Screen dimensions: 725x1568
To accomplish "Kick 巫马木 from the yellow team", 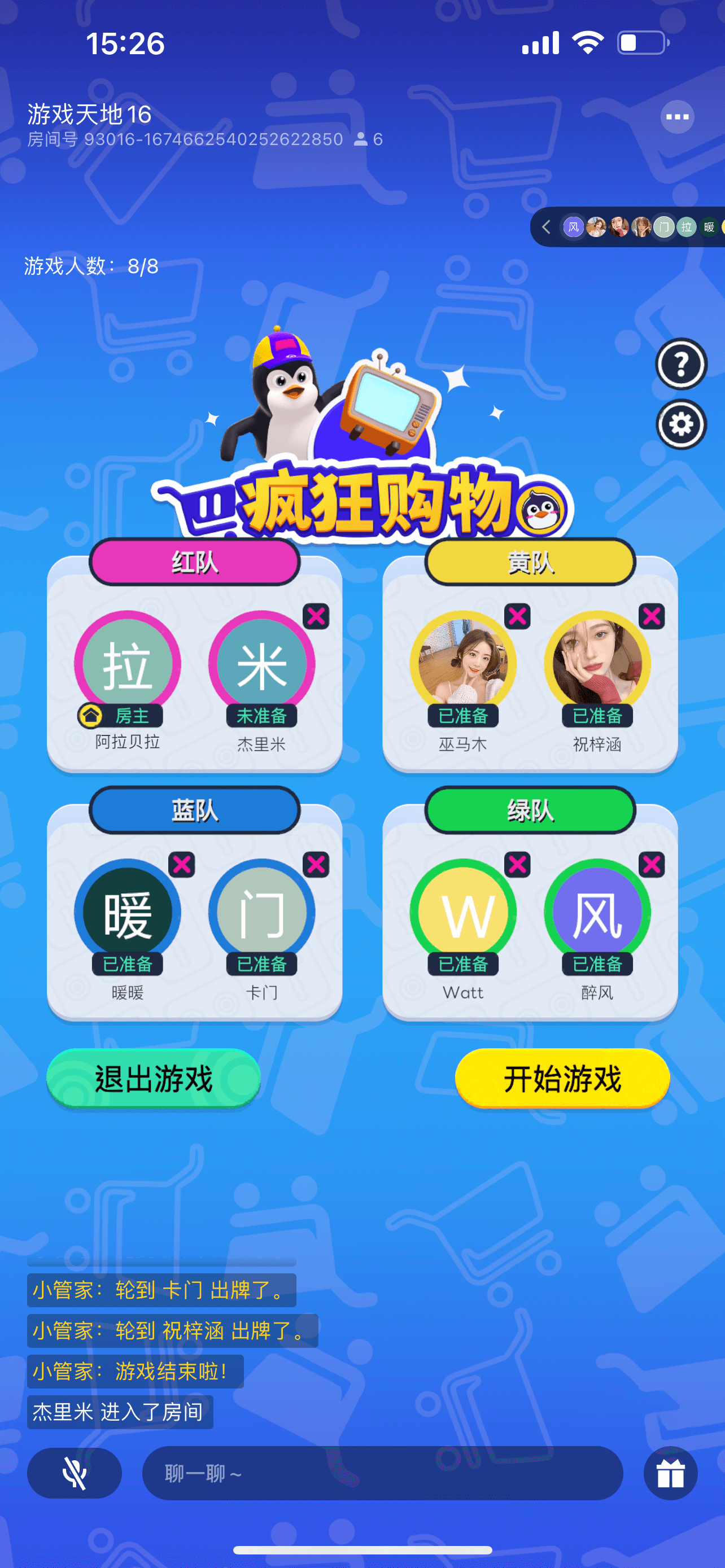I will pyautogui.click(x=517, y=616).
